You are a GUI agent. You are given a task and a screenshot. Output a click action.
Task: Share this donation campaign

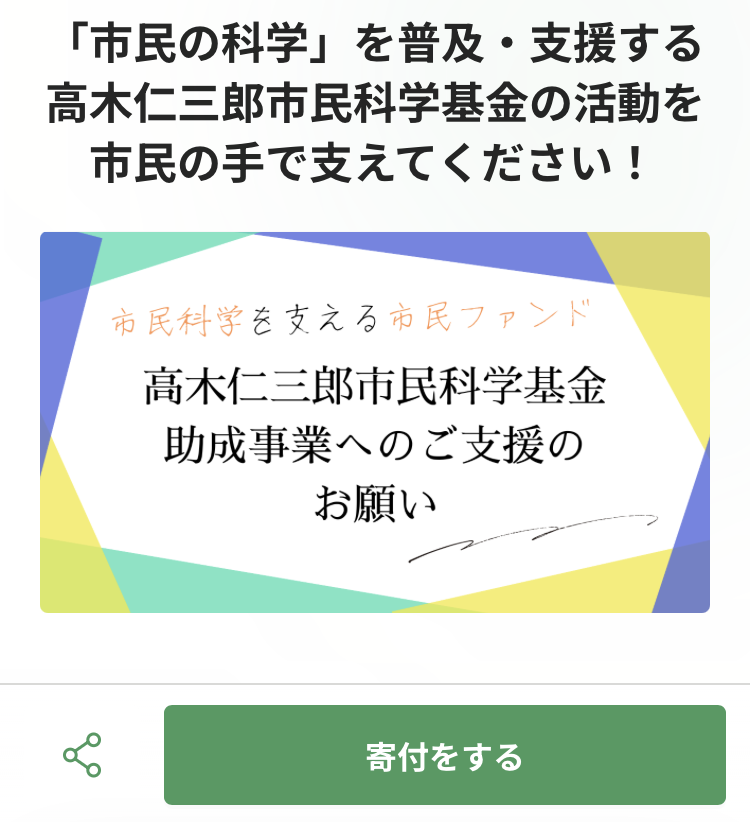tap(82, 755)
